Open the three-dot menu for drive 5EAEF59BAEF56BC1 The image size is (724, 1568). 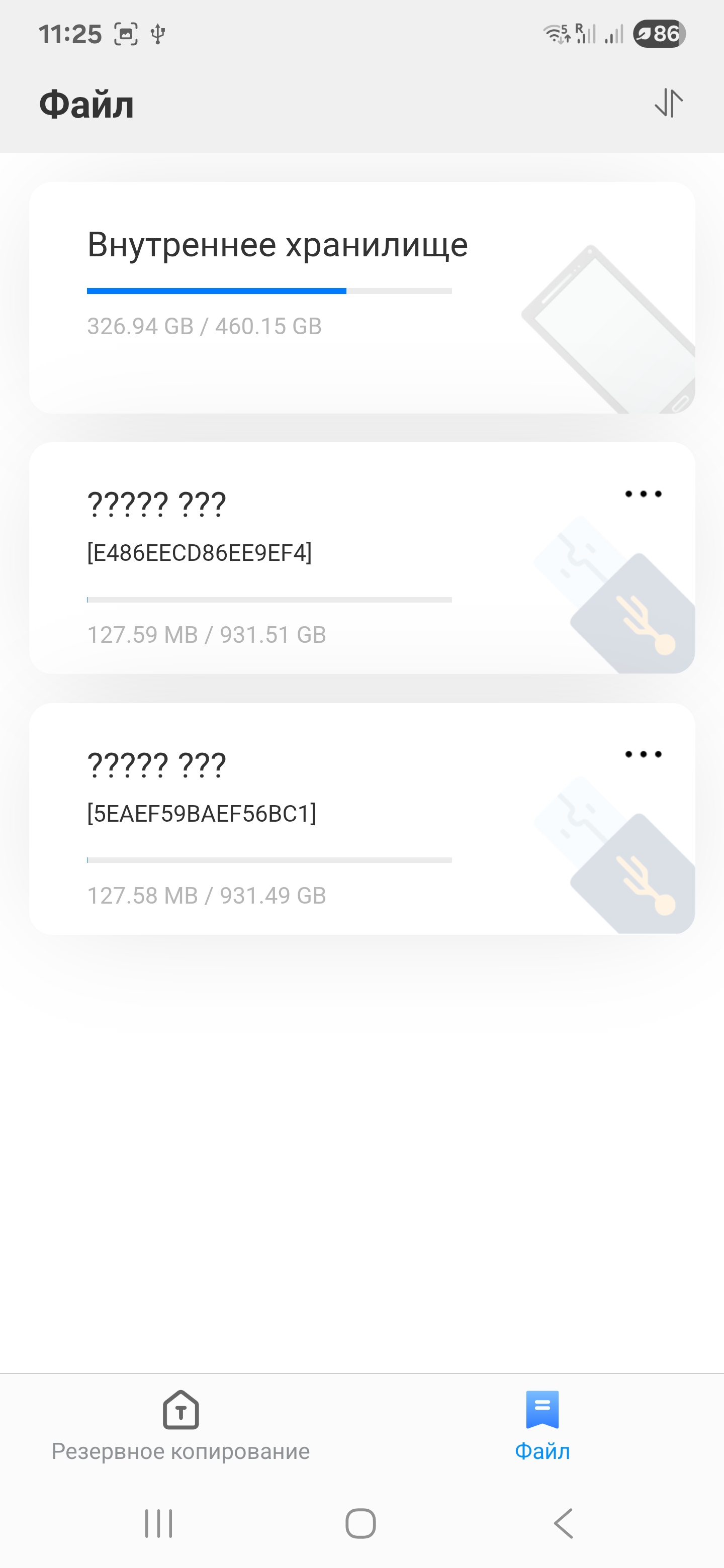643,754
